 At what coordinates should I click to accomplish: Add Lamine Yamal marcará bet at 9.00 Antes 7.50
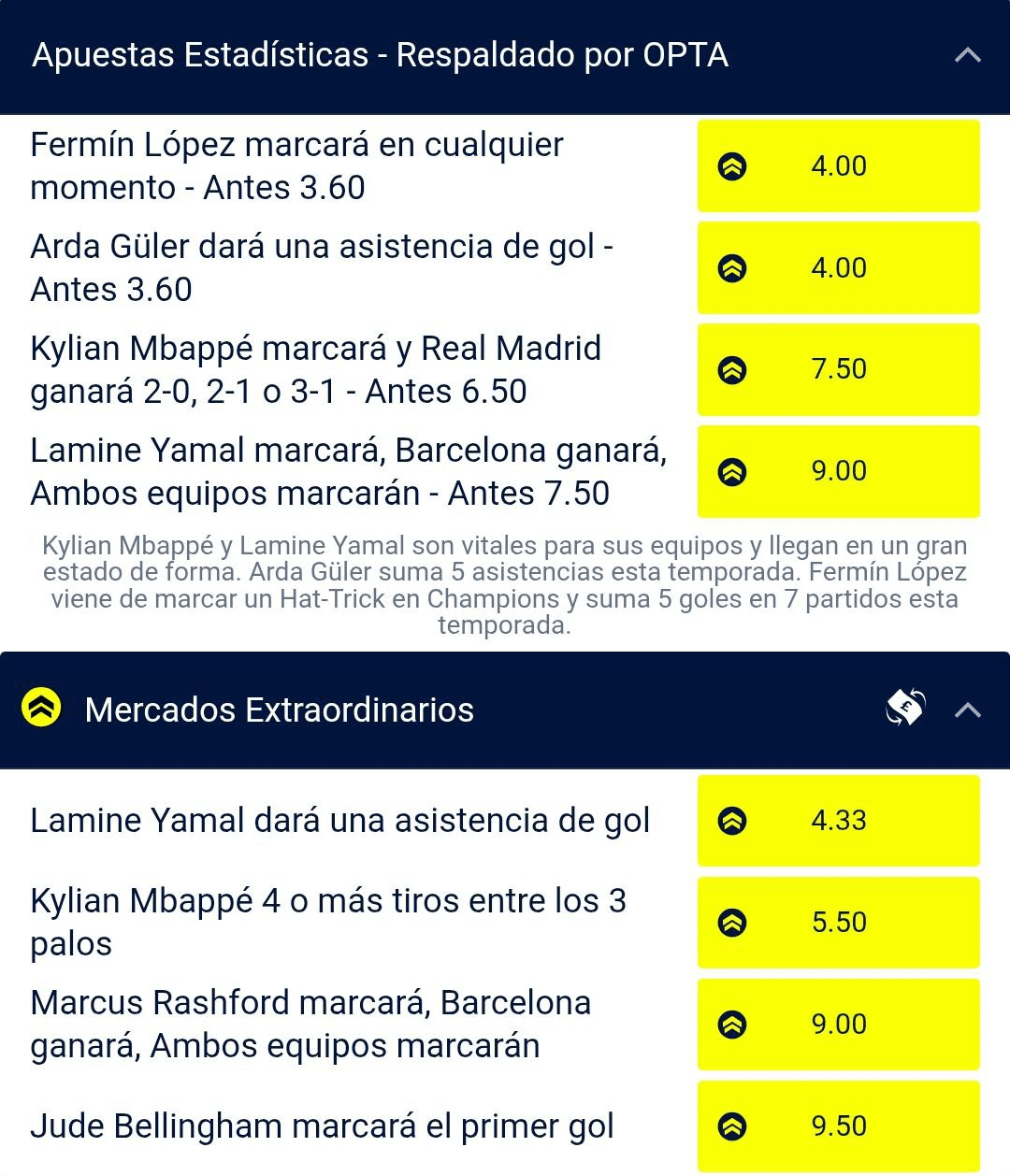pyautogui.click(x=838, y=471)
